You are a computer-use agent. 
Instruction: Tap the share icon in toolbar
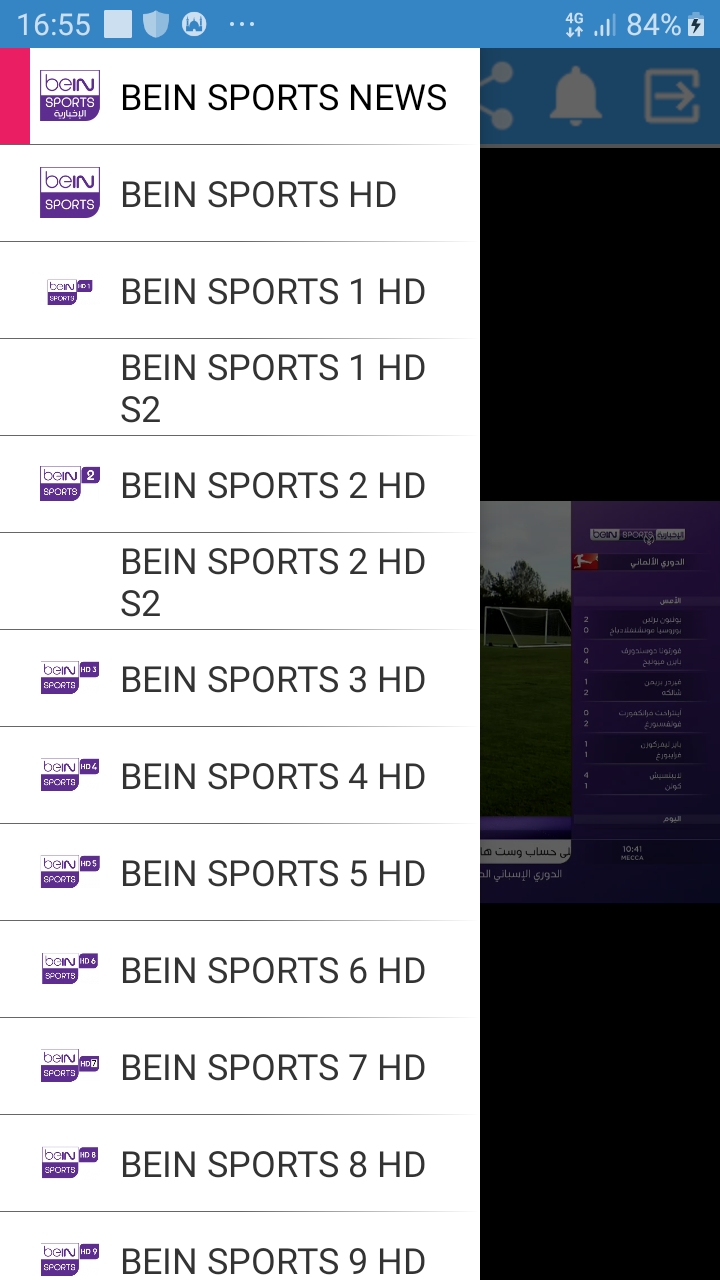point(497,96)
